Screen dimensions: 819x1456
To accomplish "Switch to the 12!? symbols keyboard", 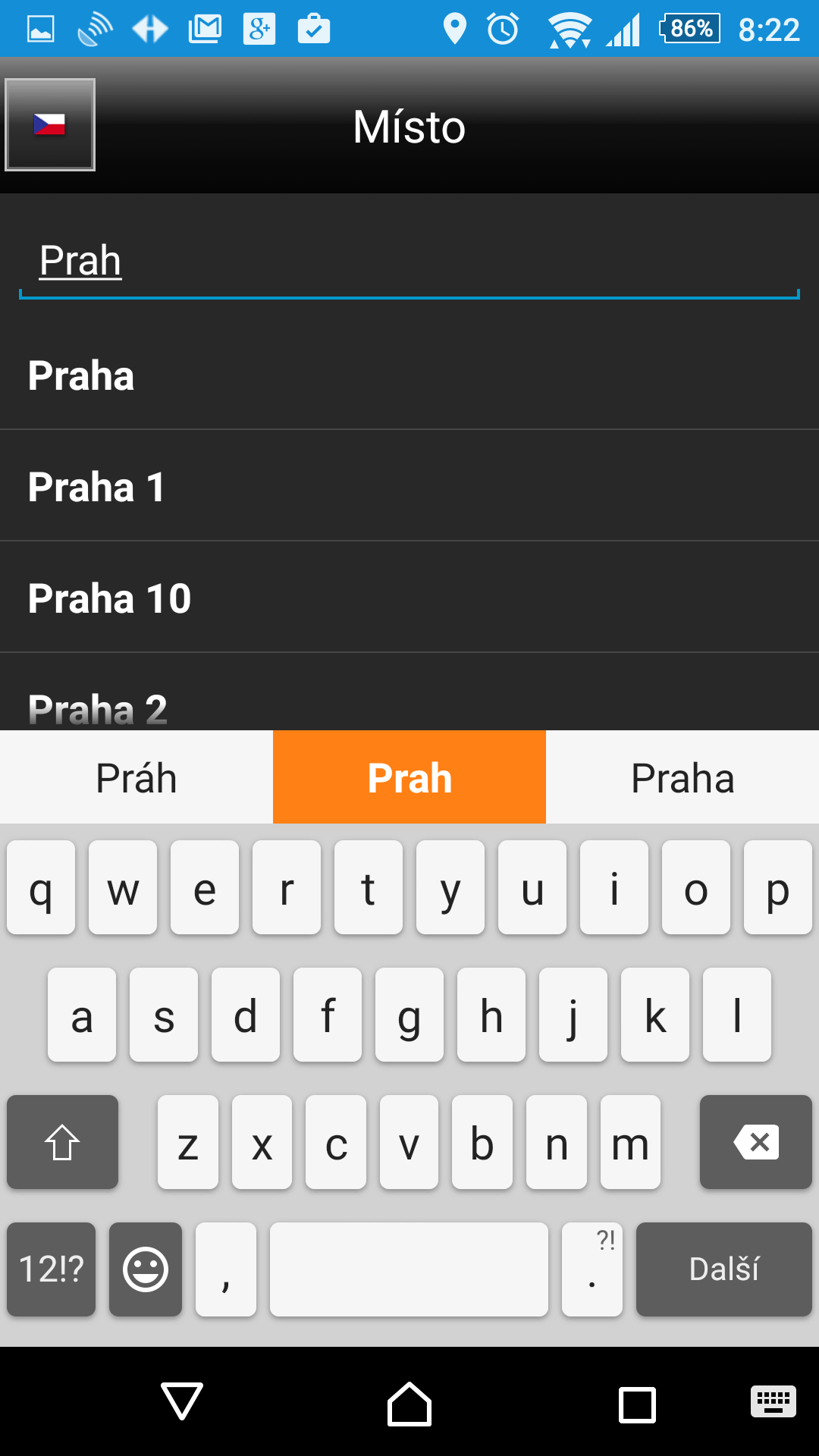I will [51, 1269].
